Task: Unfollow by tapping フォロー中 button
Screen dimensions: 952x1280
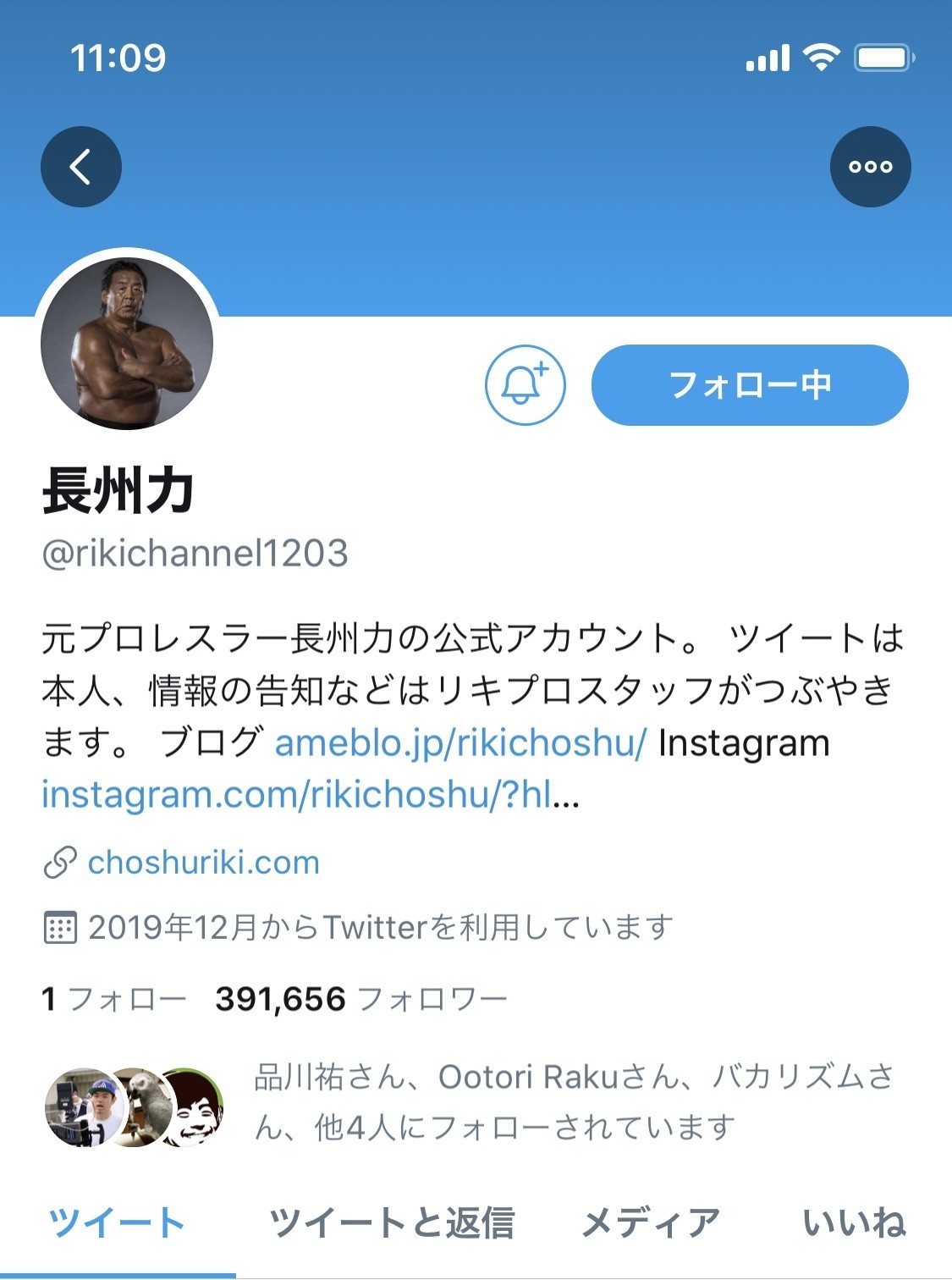Action: (x=750, y=385)
